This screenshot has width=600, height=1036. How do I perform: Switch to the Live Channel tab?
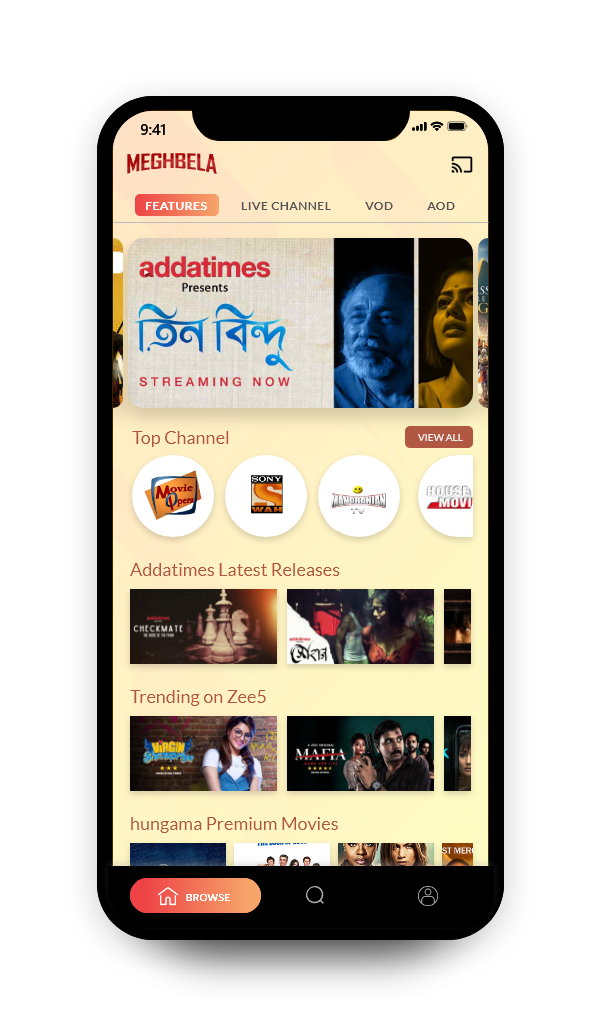point(285,206)
